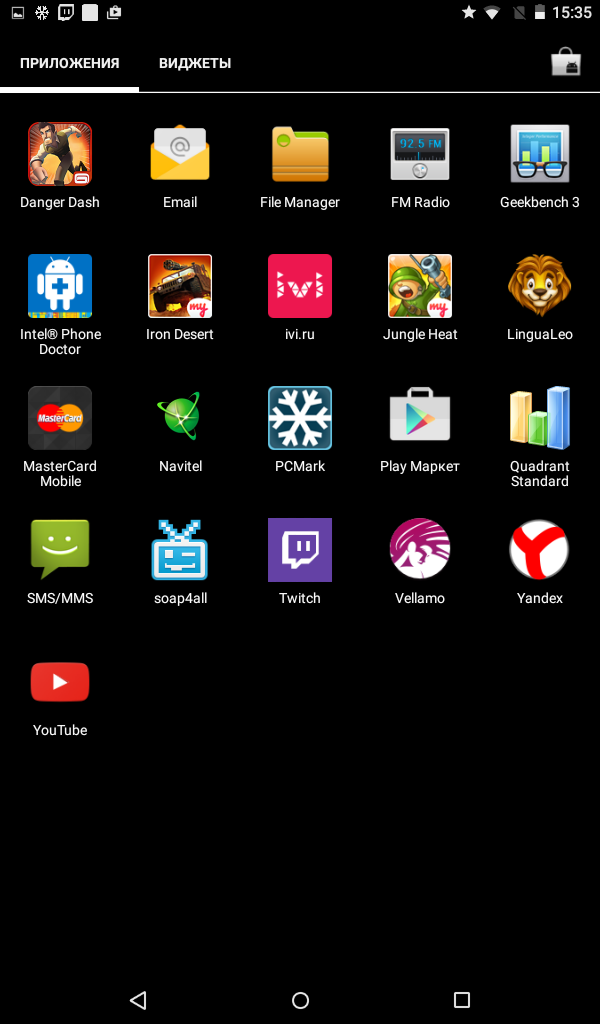600x1024 pixels.
Task: Switch to the Виджеты tab
Action: pos(195,63)
